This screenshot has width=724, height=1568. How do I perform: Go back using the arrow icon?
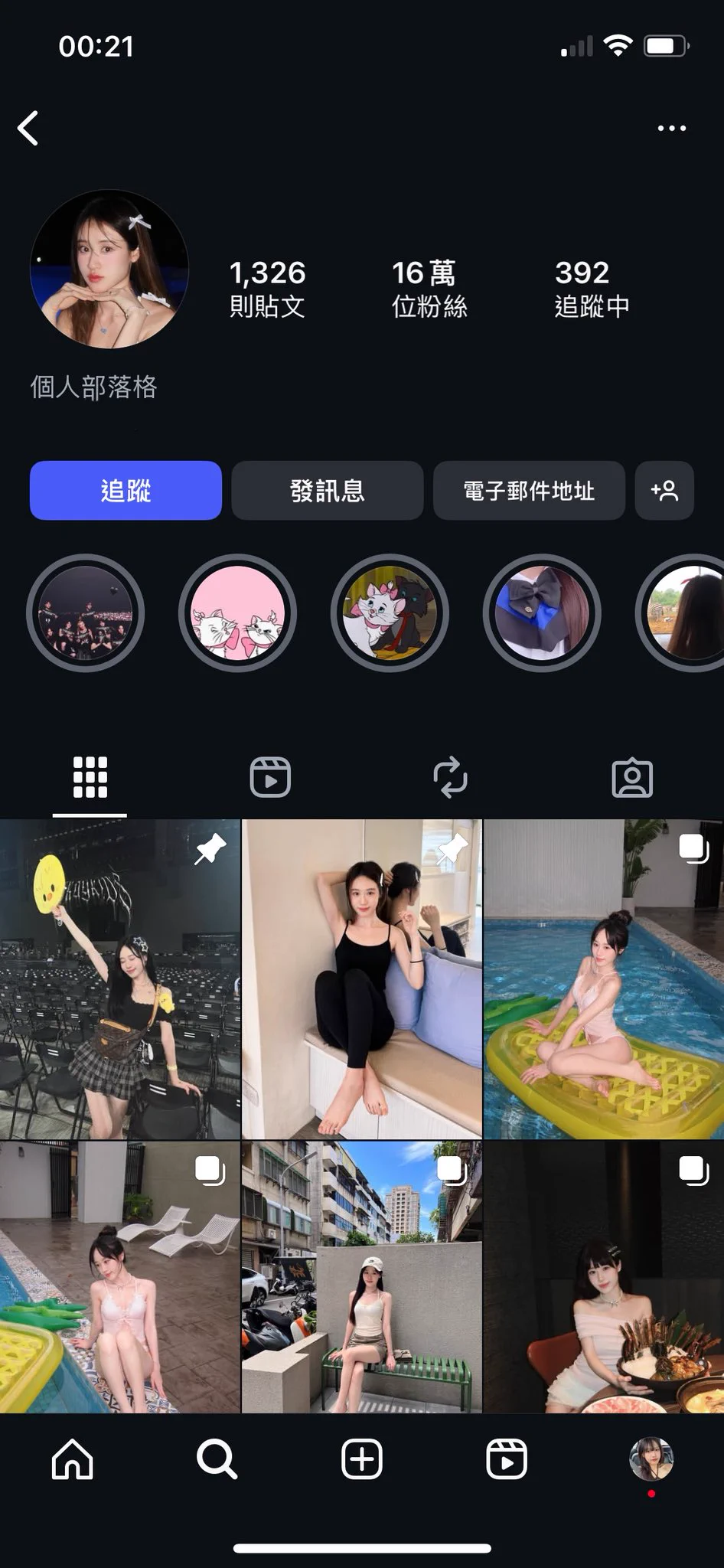(x=29, y=128)
